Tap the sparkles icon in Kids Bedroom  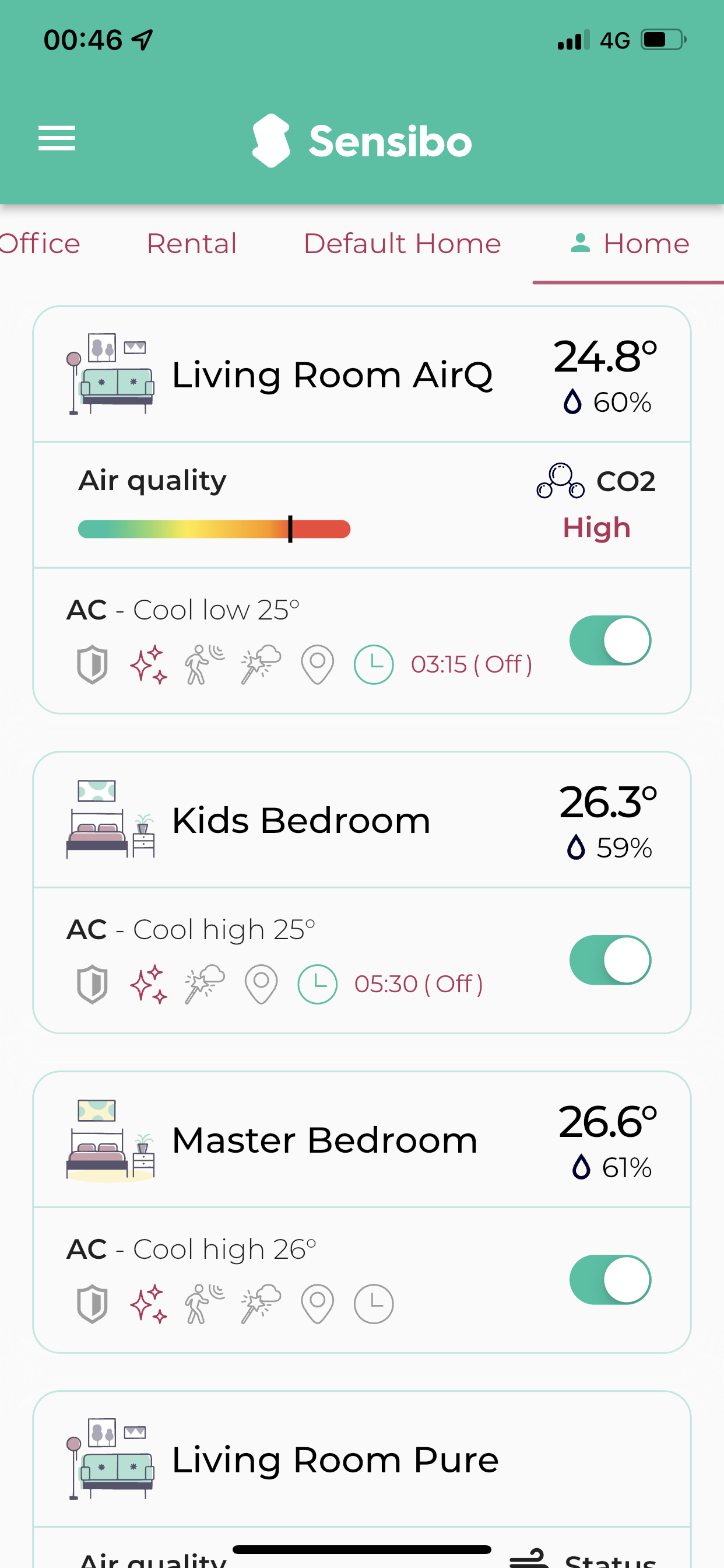tap(149, 984)
